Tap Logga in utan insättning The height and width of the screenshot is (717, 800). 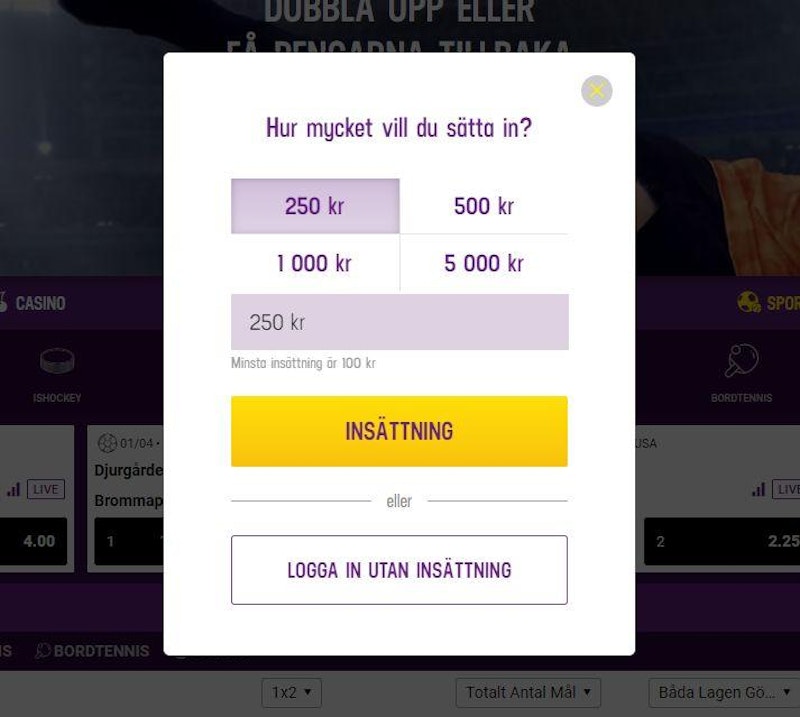pyautogui.click(x=399, y=570)
